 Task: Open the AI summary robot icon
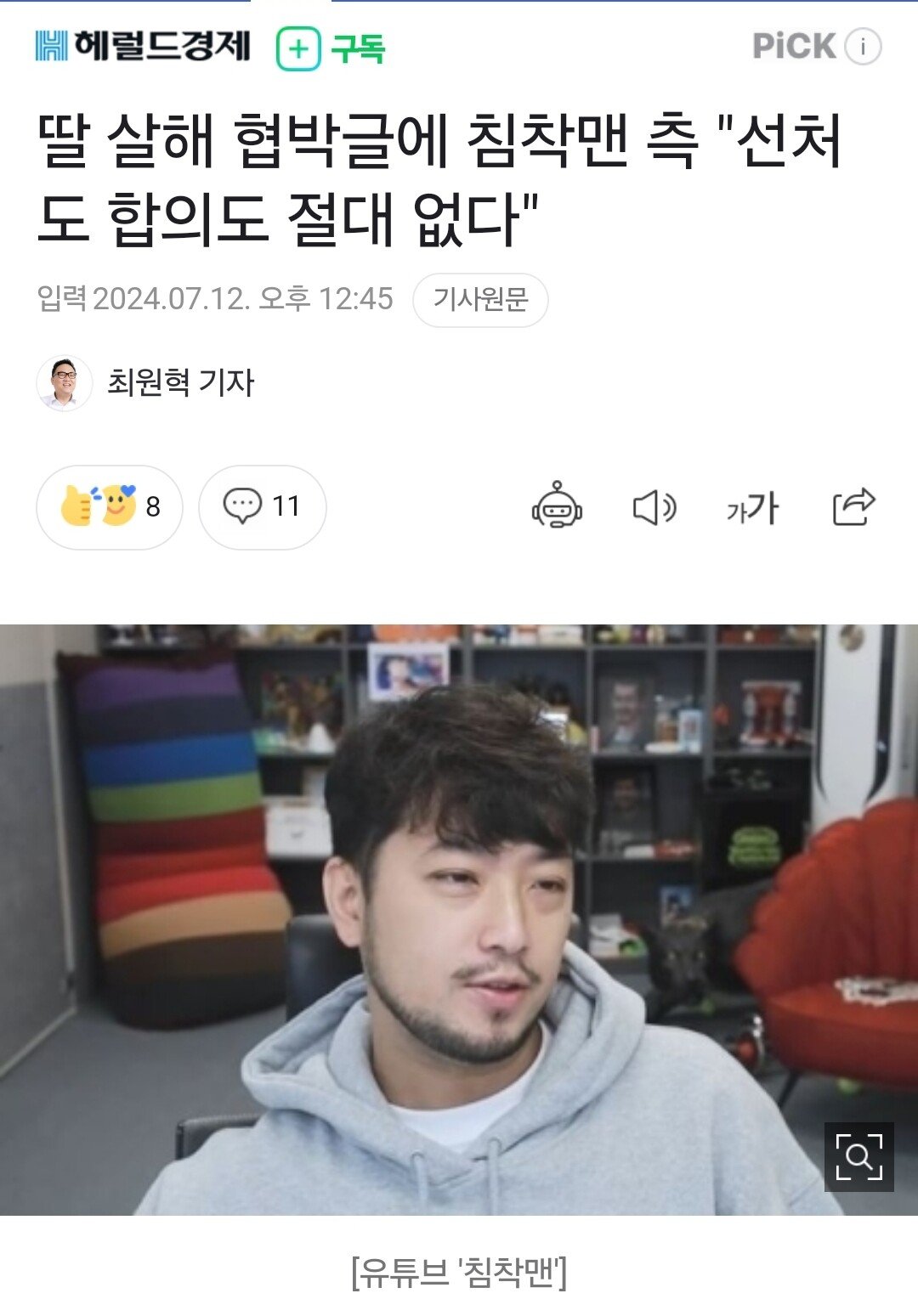point(557,506)
